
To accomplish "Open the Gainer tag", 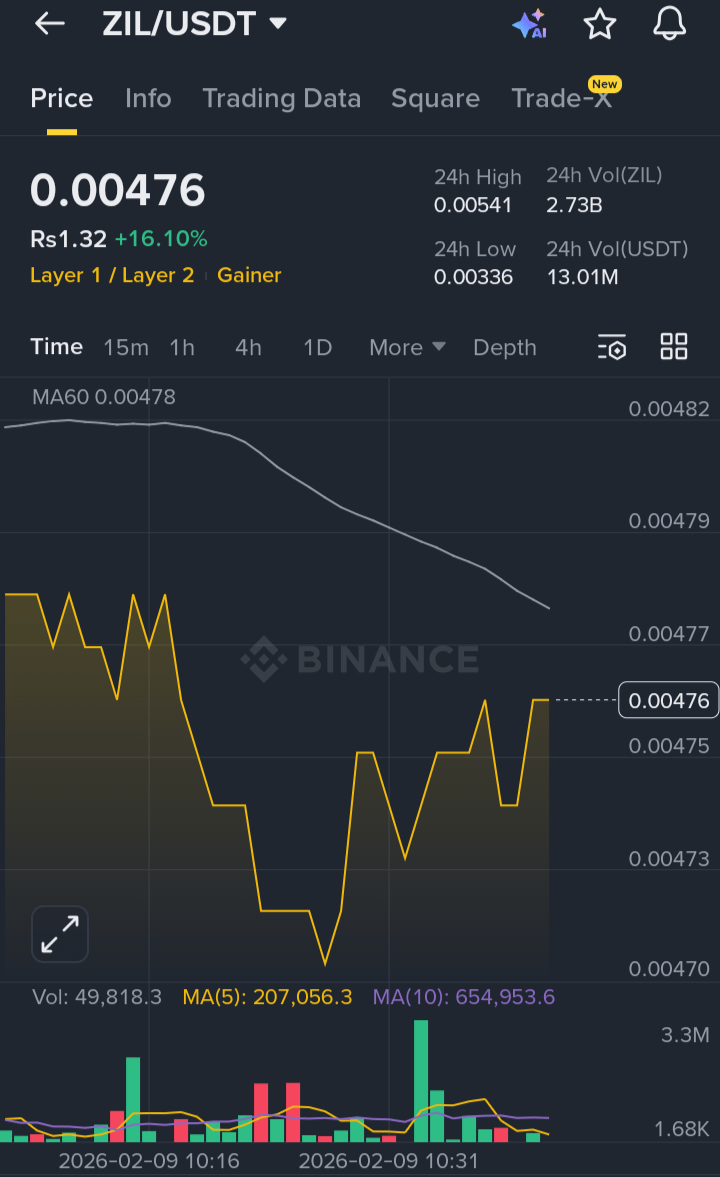I will click(249, 275).
